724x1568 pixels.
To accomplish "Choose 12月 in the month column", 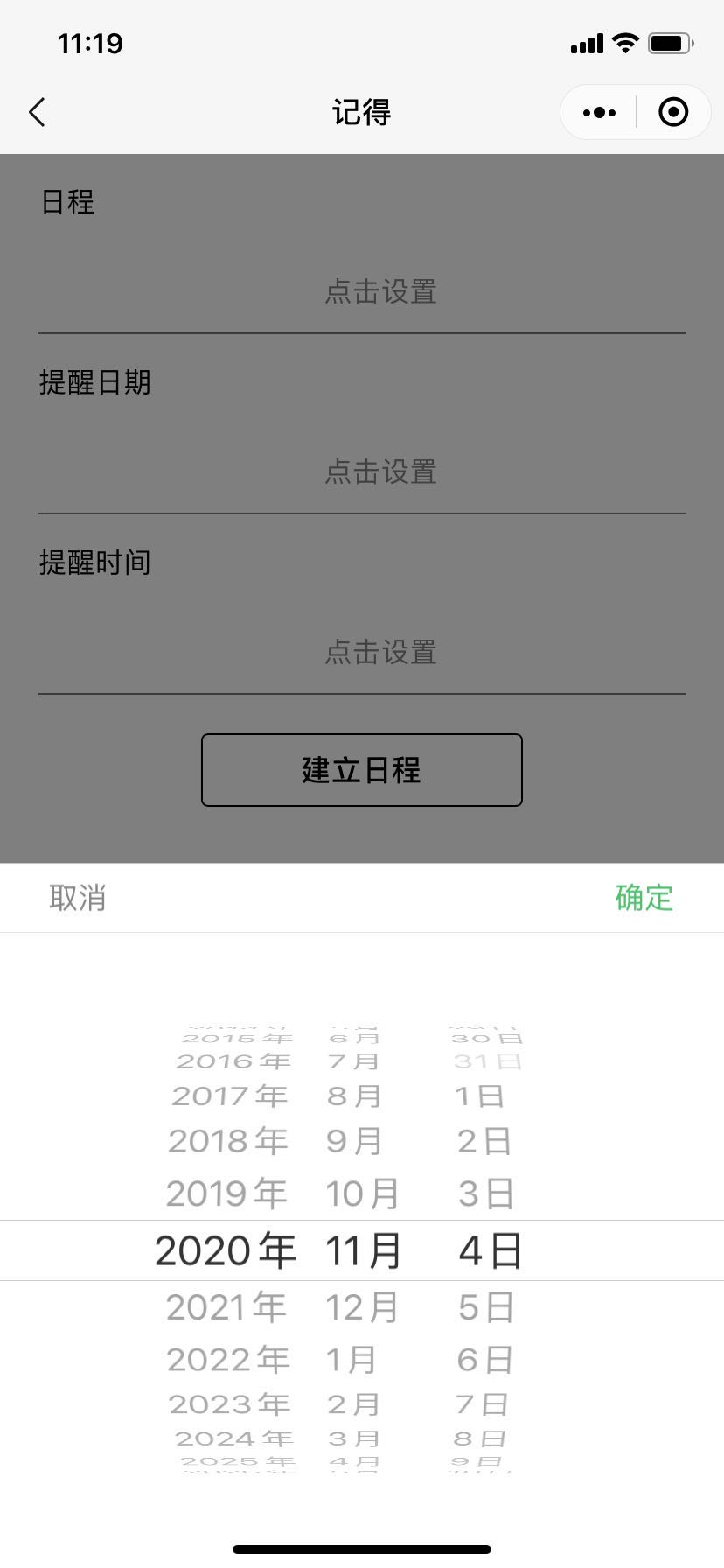I will coord(362,1307).
